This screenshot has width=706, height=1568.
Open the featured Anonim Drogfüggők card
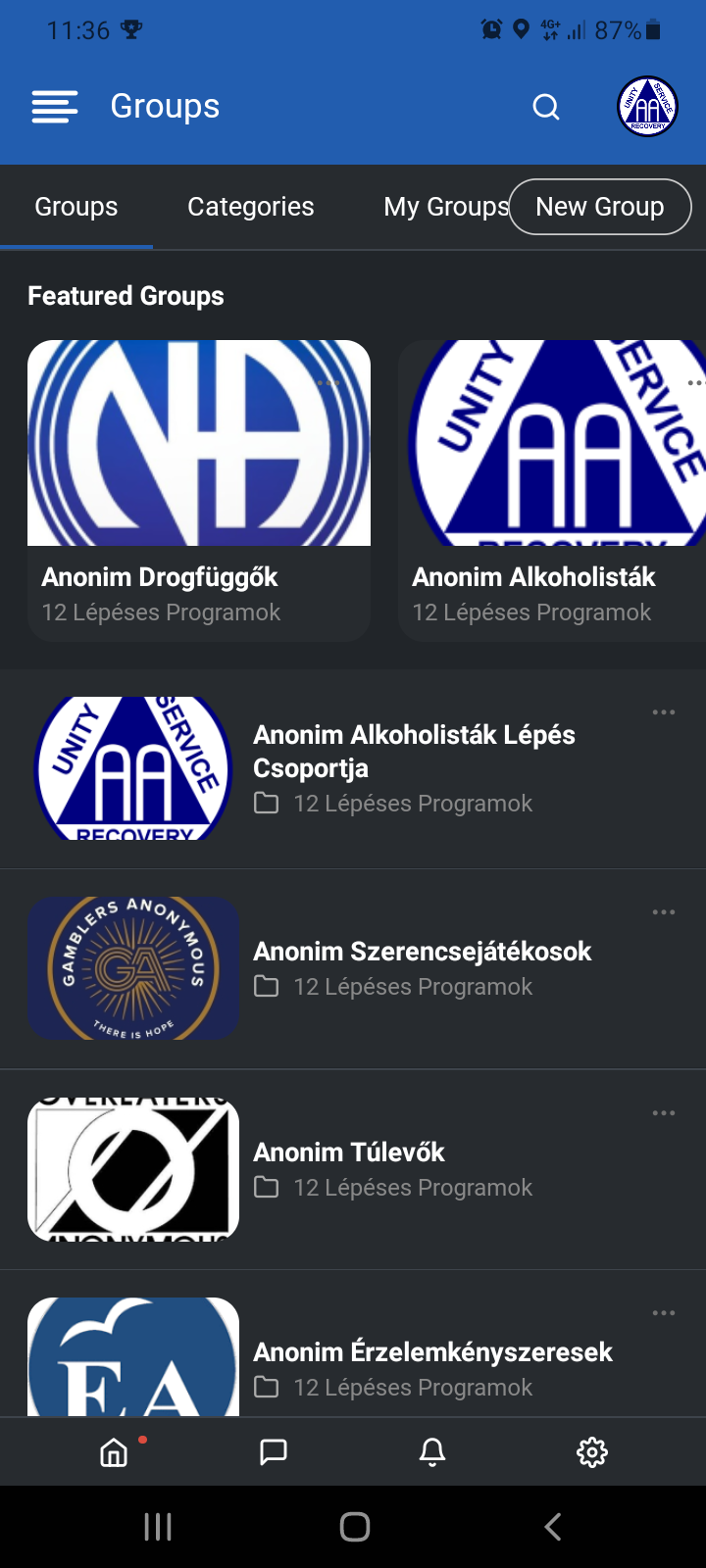click(199, 491)
